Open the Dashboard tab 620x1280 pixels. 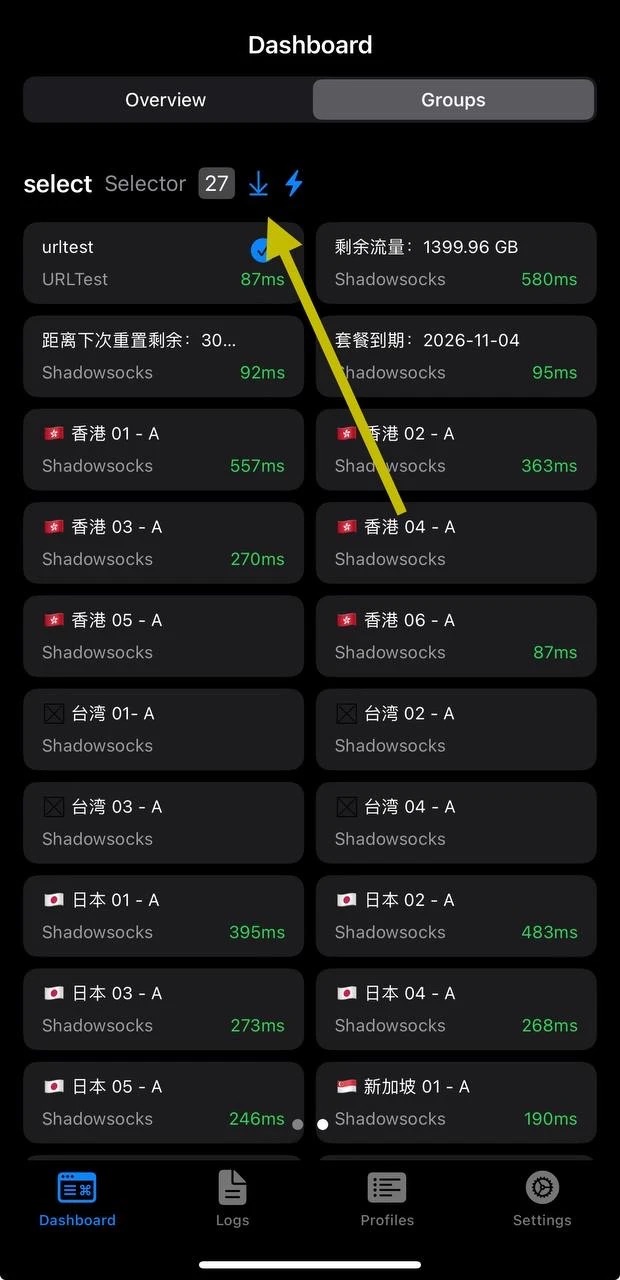77,1199
